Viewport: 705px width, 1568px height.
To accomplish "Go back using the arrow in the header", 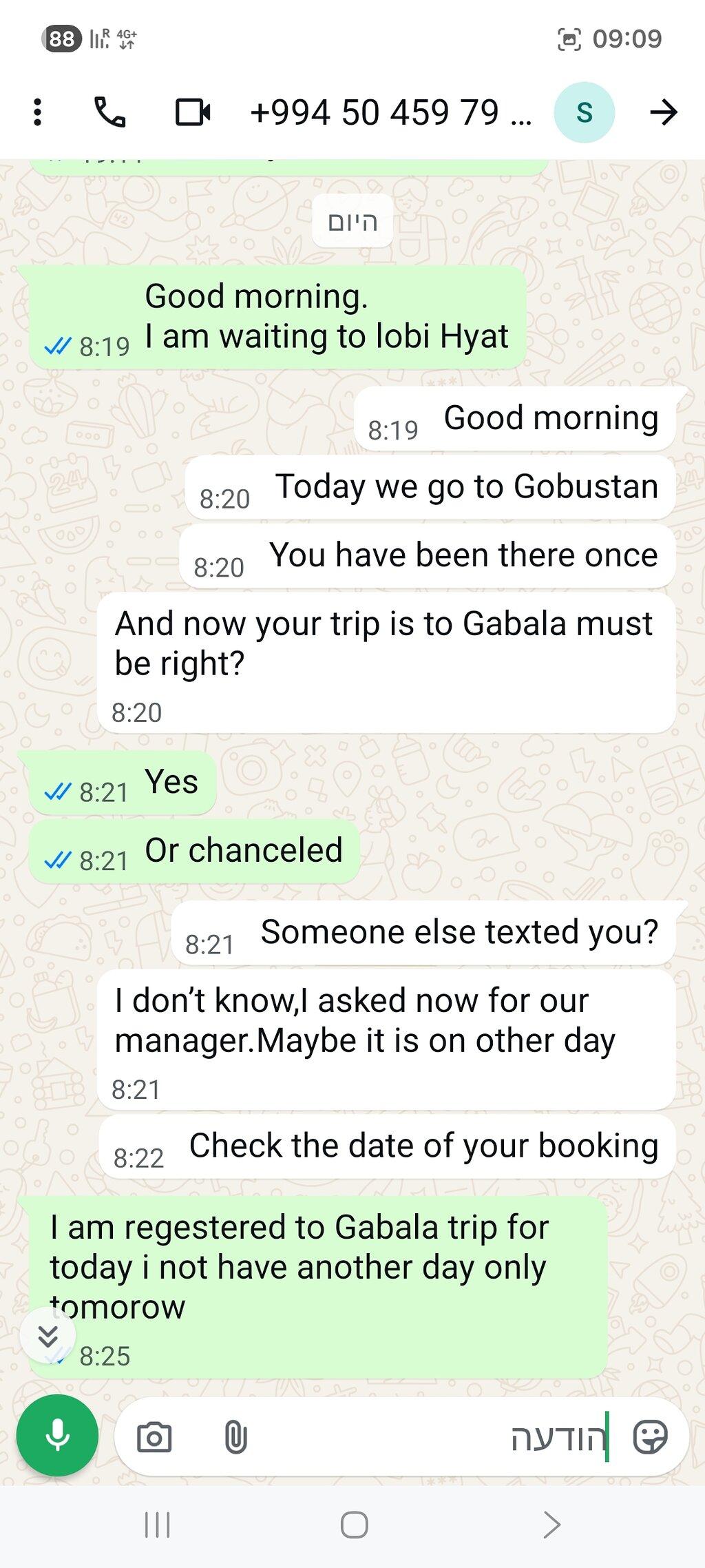I will click(x=664, y=112).
